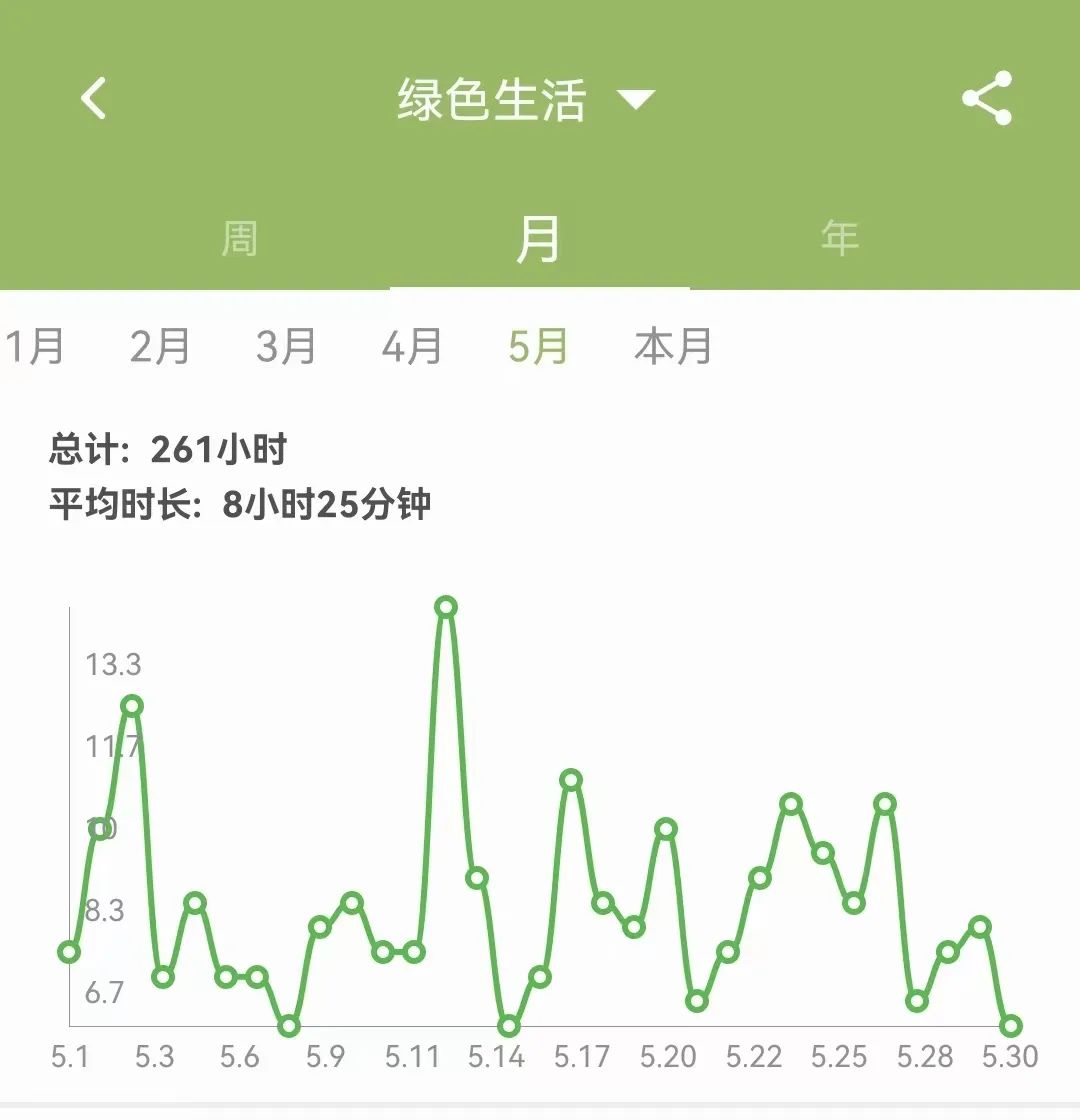Tap the share icon

[988, 97]
